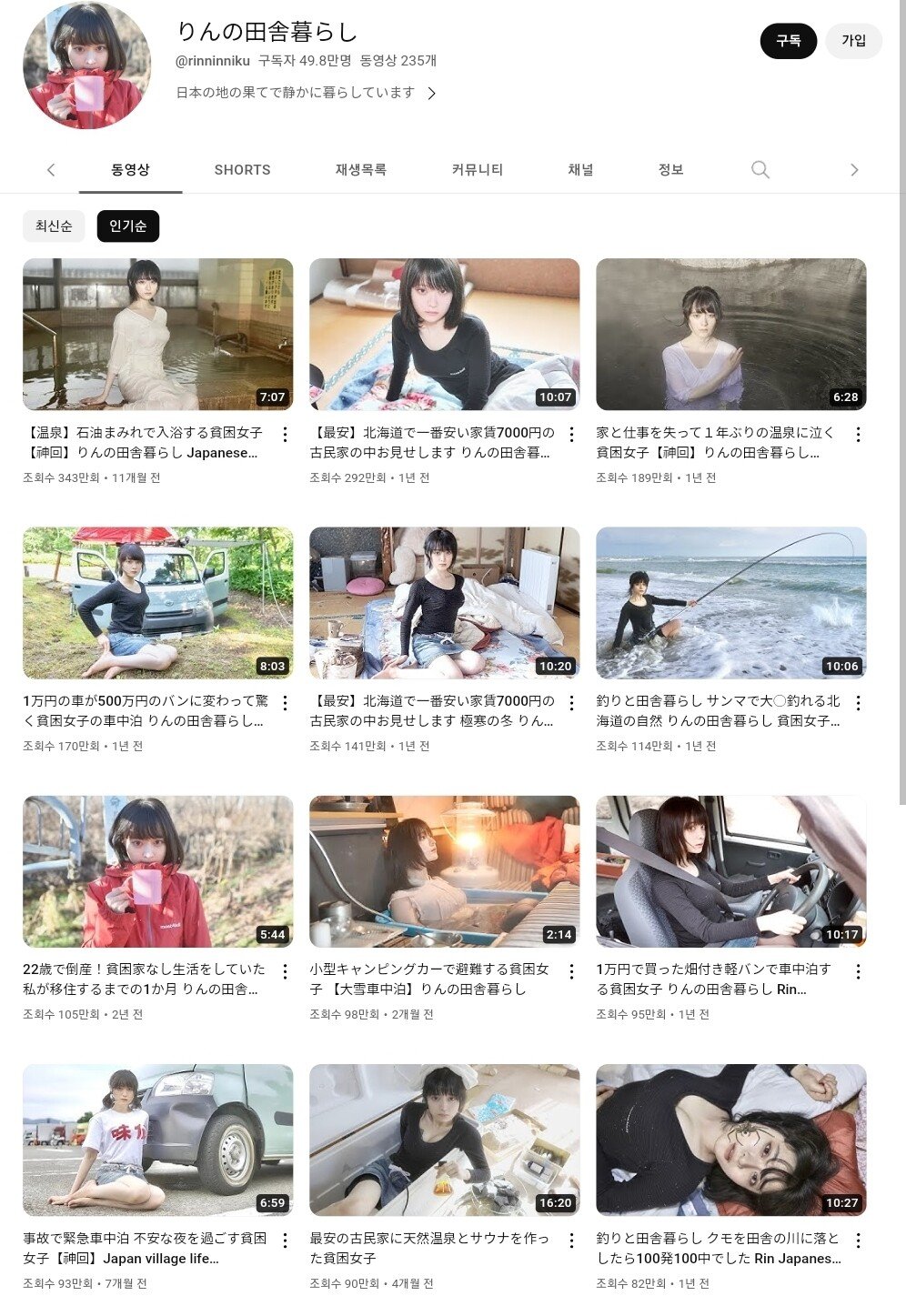The height and width of the screenshot is (1316, 906).
Task: Tap the 가입 membership button
Action: tap(853, 41)
